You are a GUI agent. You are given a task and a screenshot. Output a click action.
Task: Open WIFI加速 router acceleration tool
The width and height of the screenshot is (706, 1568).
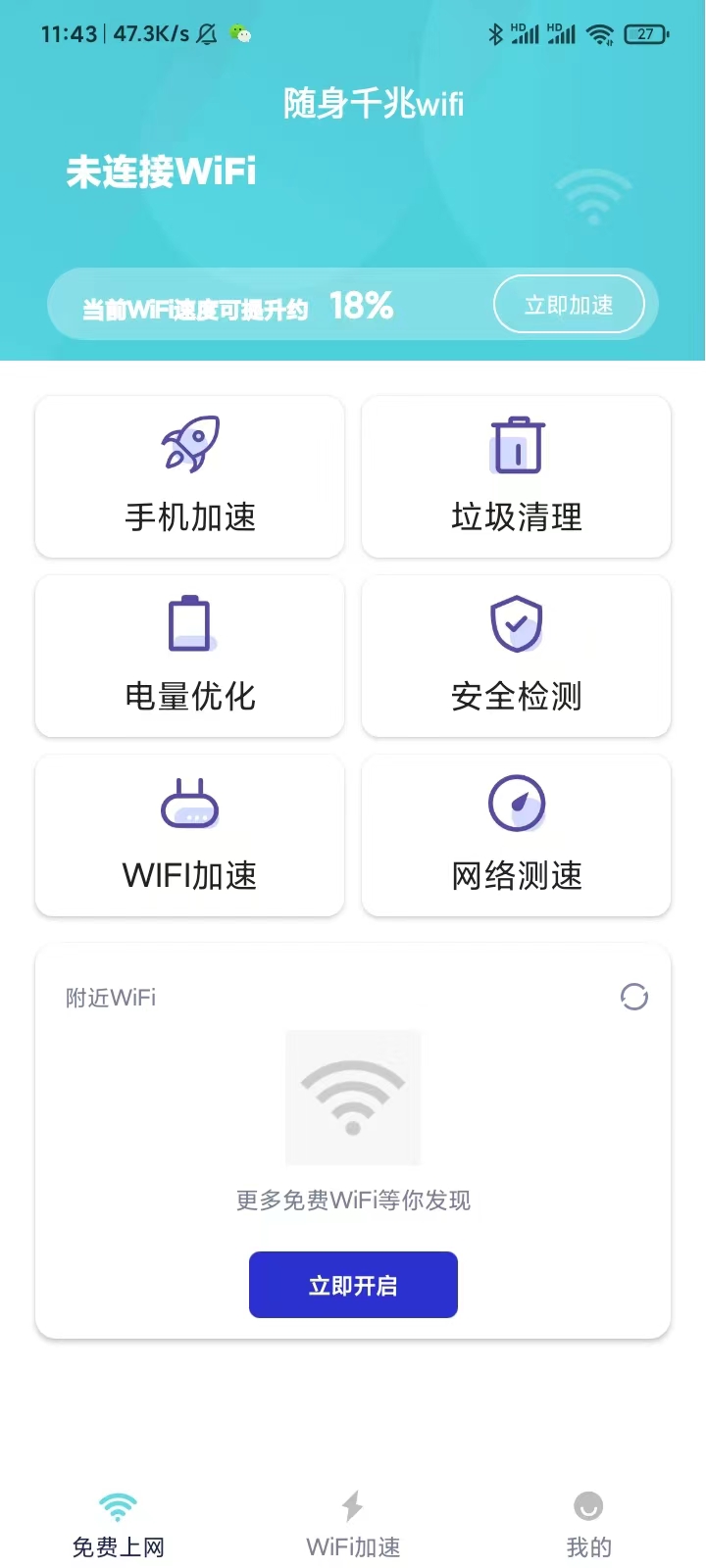188,836
